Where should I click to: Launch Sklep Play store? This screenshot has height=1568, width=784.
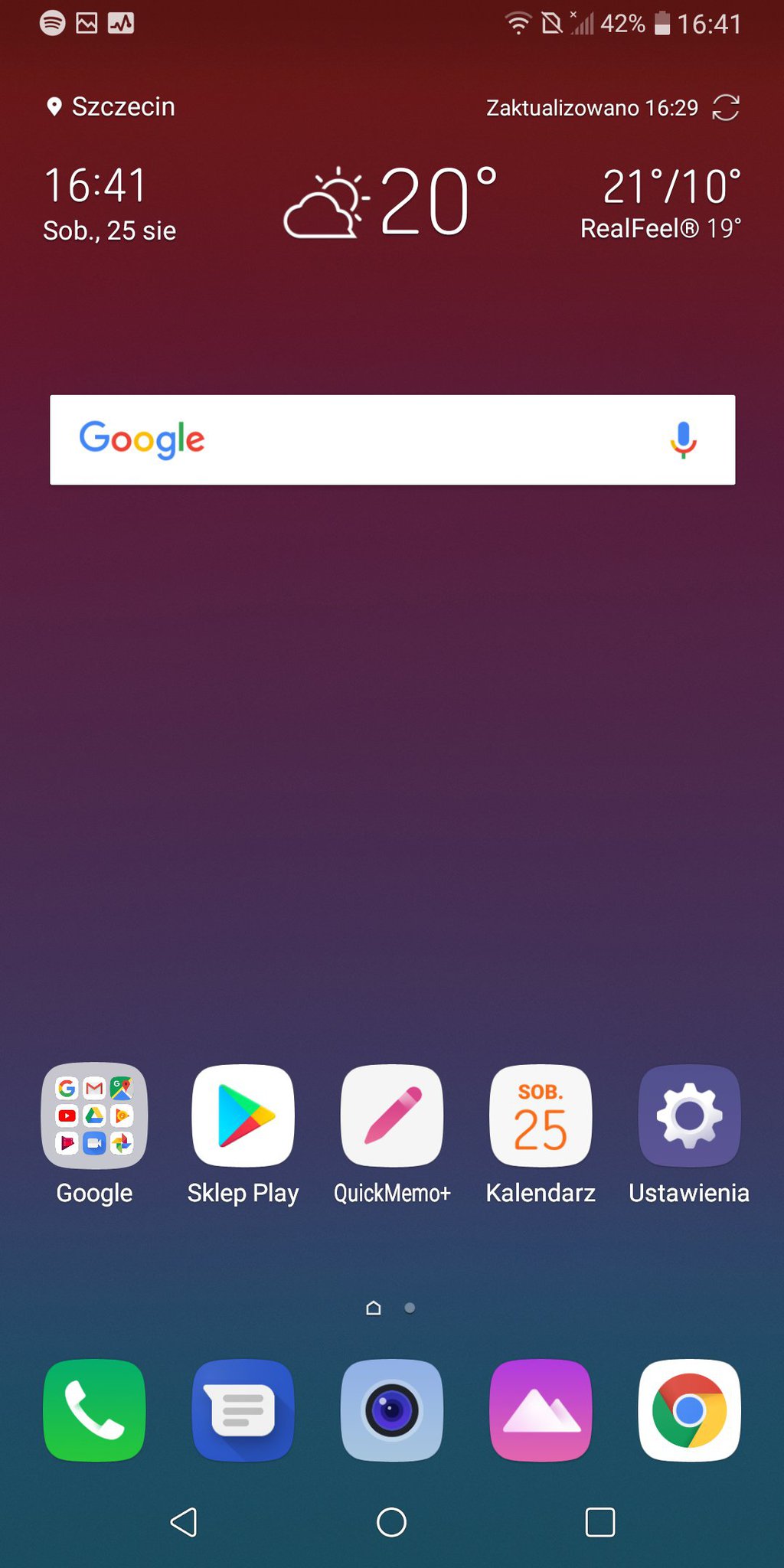pyautogui.click(x=243, y=1116)
